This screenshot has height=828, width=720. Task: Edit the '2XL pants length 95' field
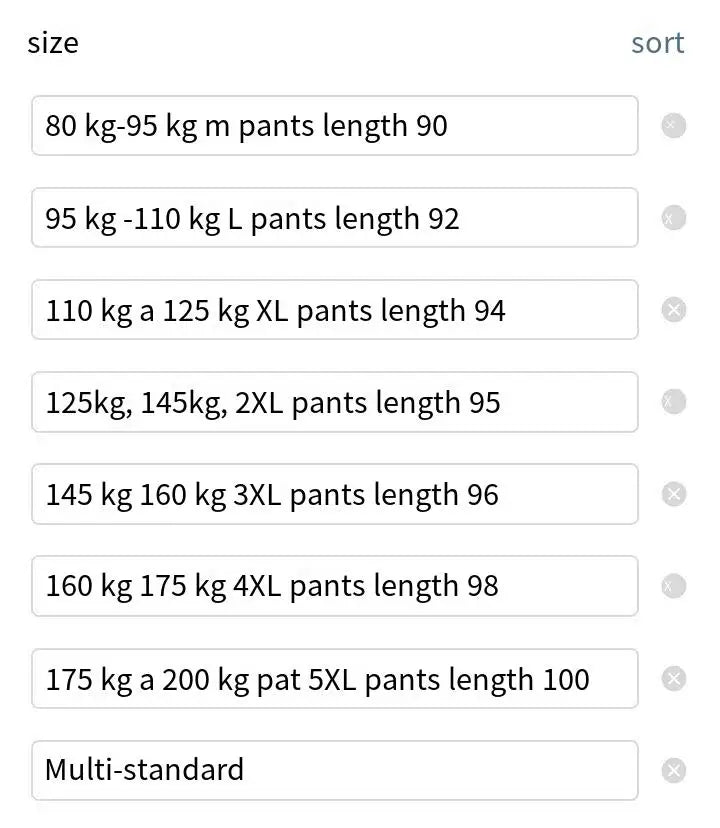[334, 402]
